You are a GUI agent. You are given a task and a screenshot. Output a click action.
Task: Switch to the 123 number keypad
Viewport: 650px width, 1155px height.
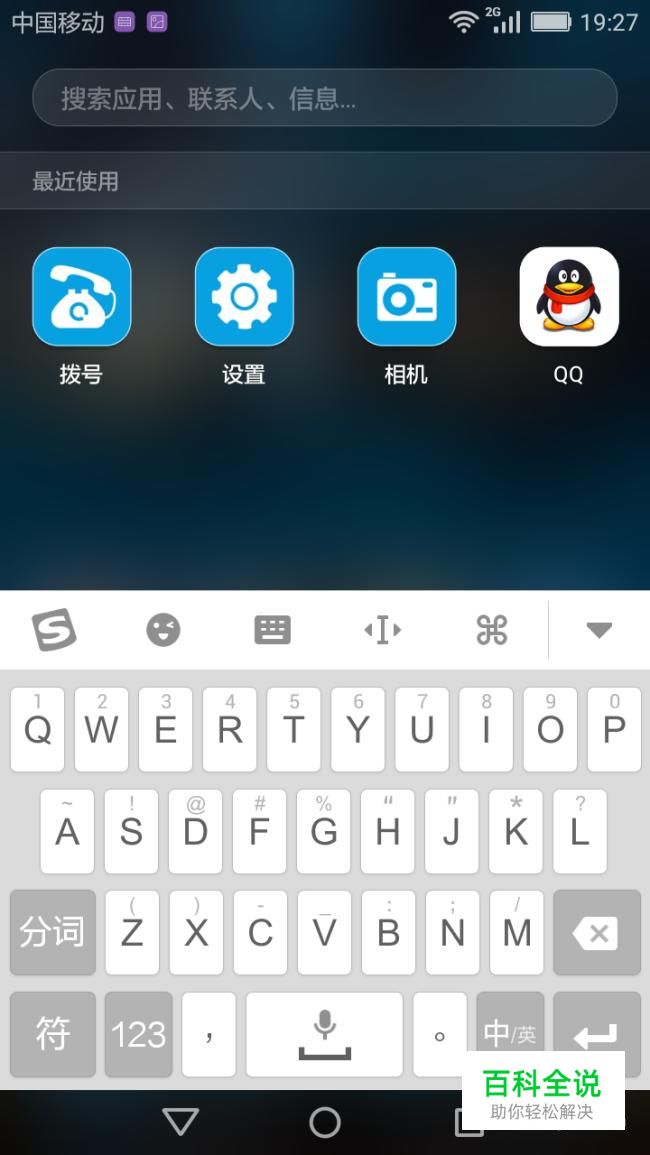[x=138, y=1034]
